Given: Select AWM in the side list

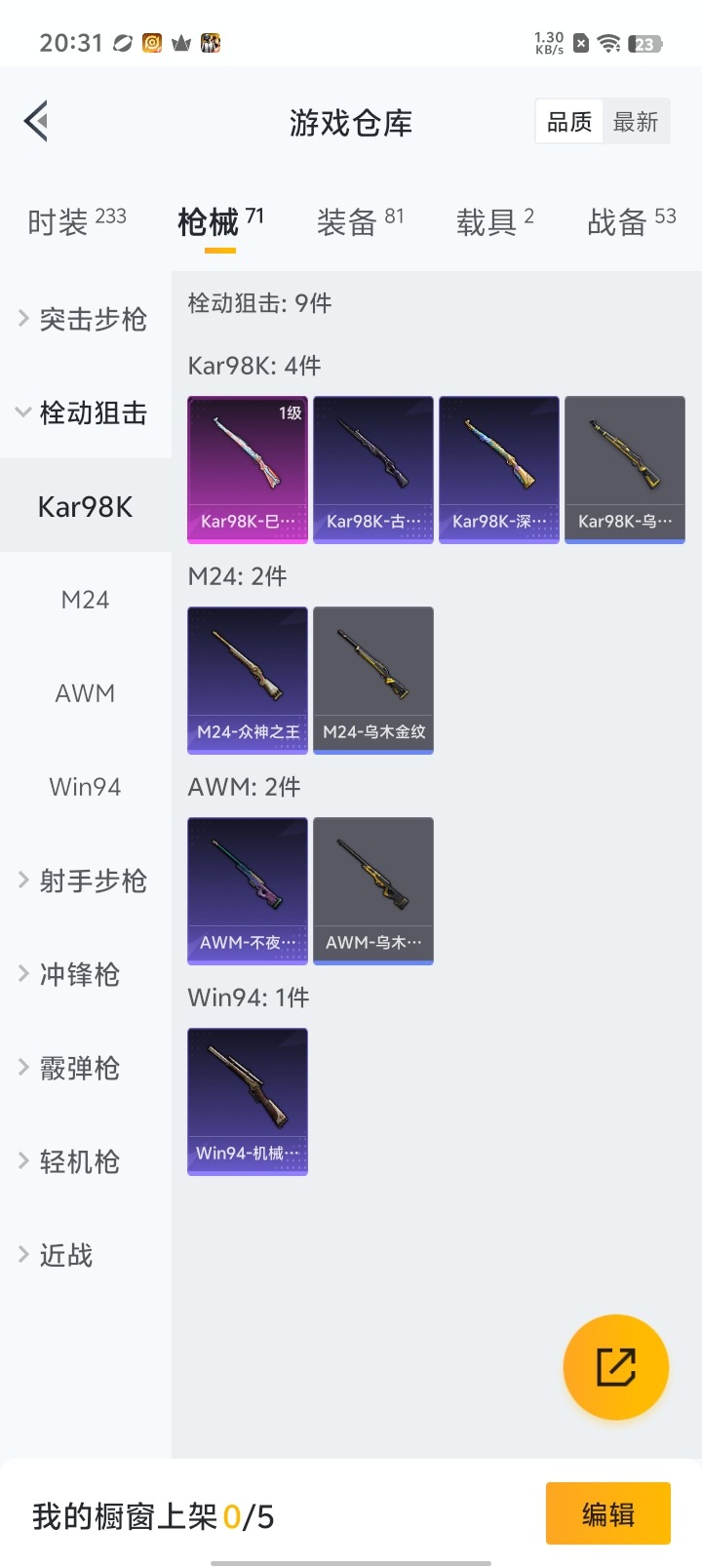Looking at the screenshot, I should pyautogui.click(x=86, y=693).
